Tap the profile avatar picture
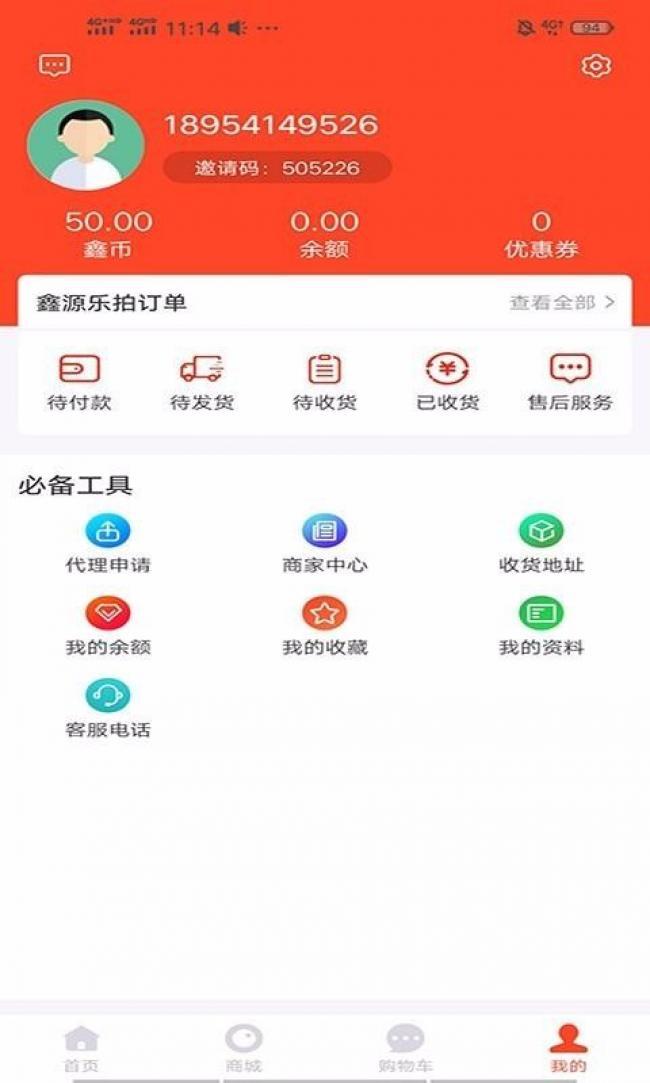650x1083 pixels. 86,146
